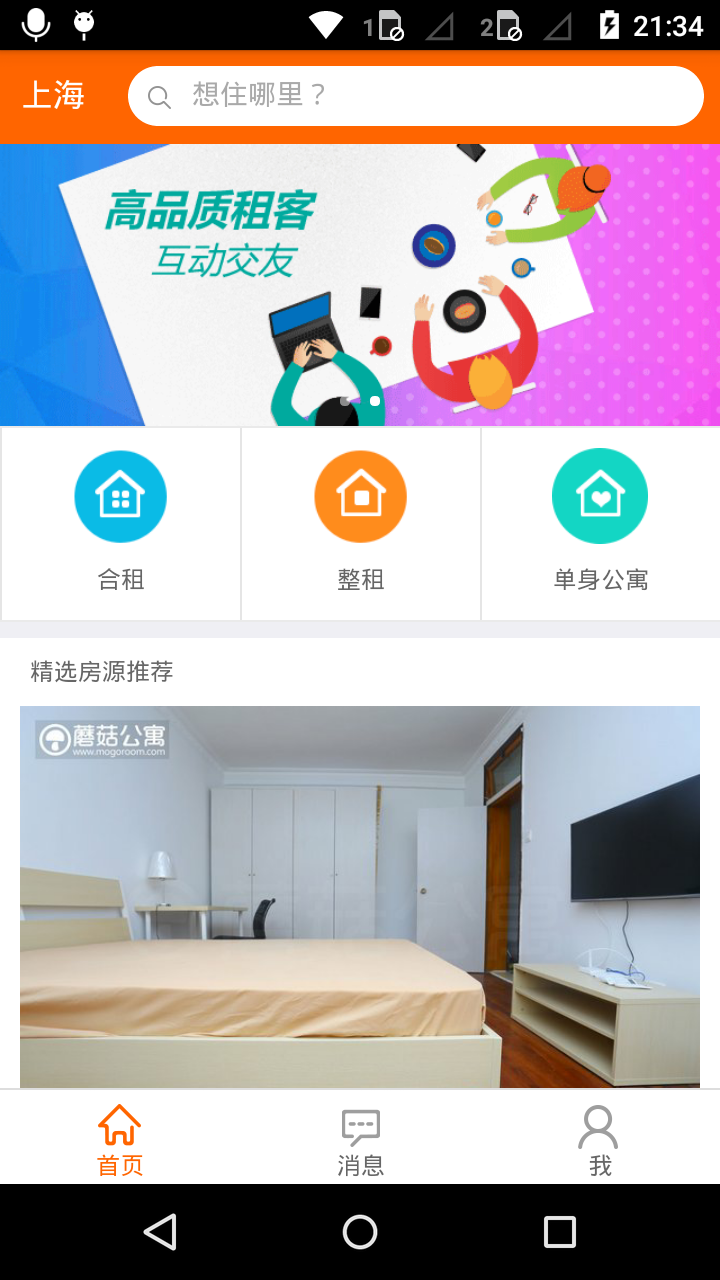This screenshot has height=1280, width=720.
Task: Tap the system back button
Action: pos(160,1232)
